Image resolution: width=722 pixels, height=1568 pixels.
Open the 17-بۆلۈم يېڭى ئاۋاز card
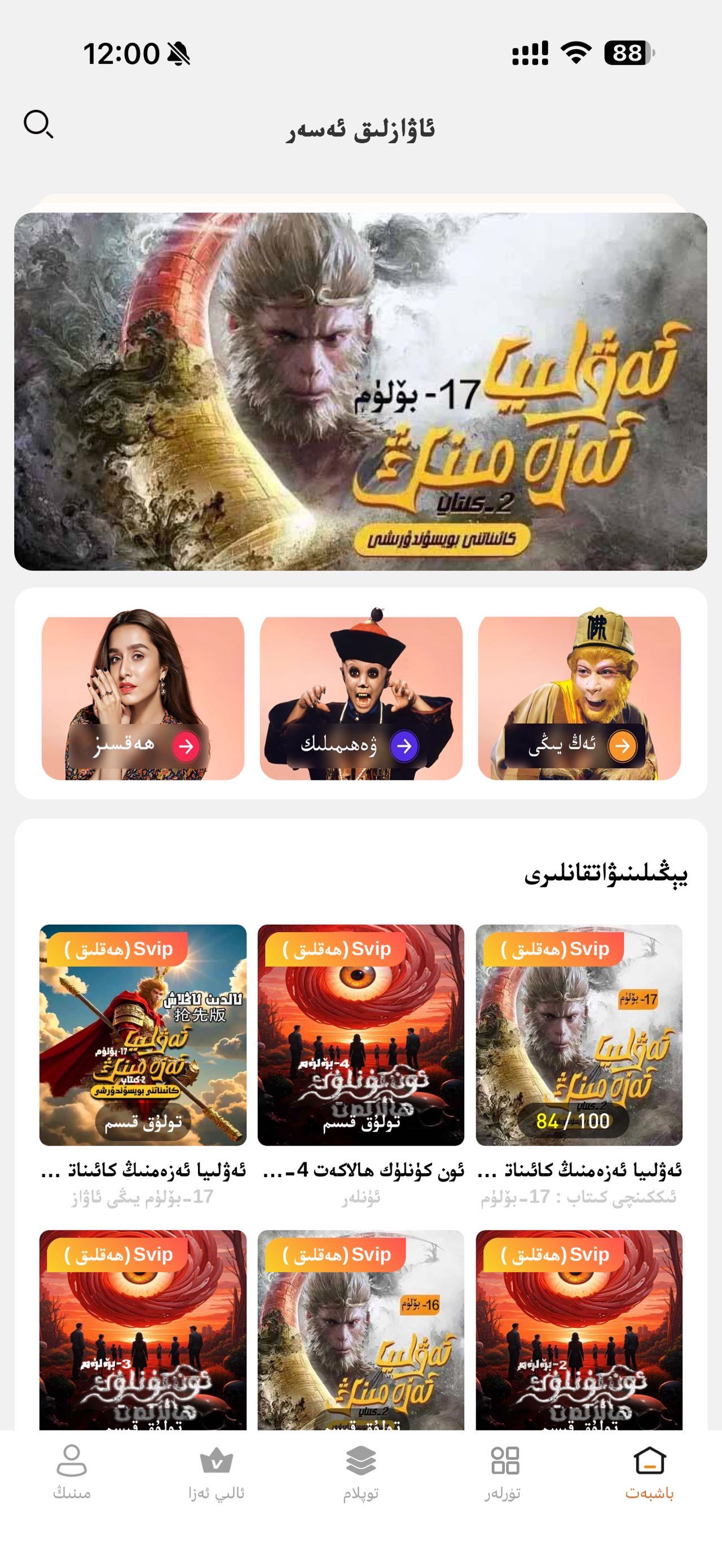tap(143, 1035)
